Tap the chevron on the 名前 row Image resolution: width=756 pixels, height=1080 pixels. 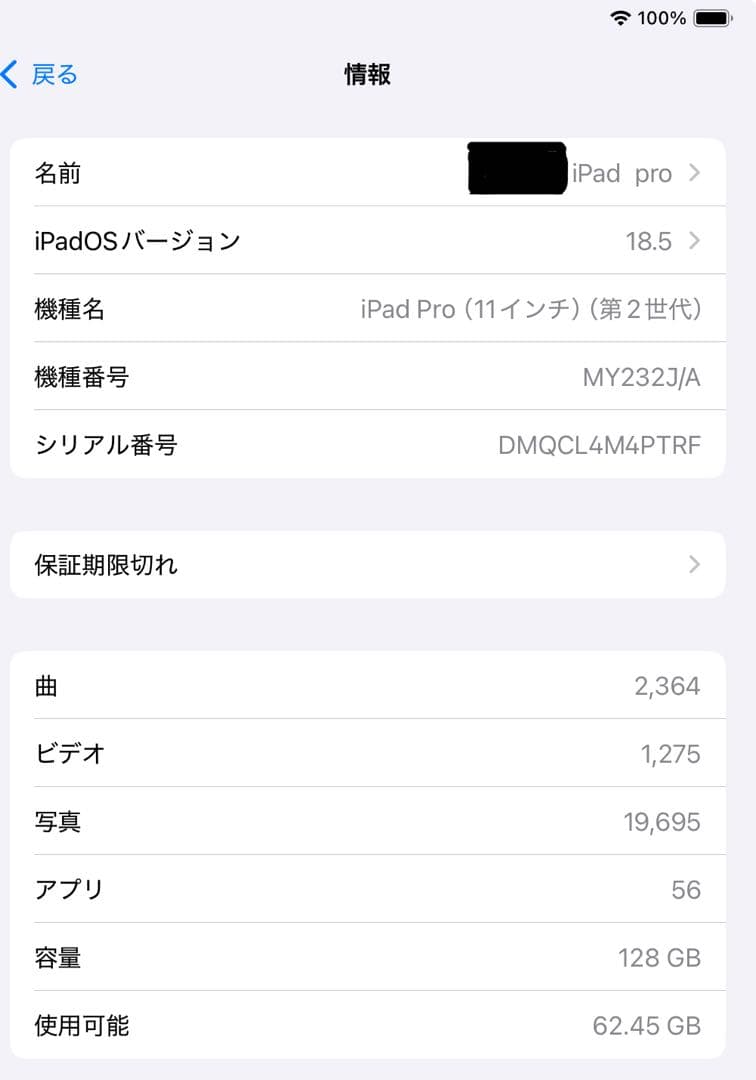click(694, 172)
